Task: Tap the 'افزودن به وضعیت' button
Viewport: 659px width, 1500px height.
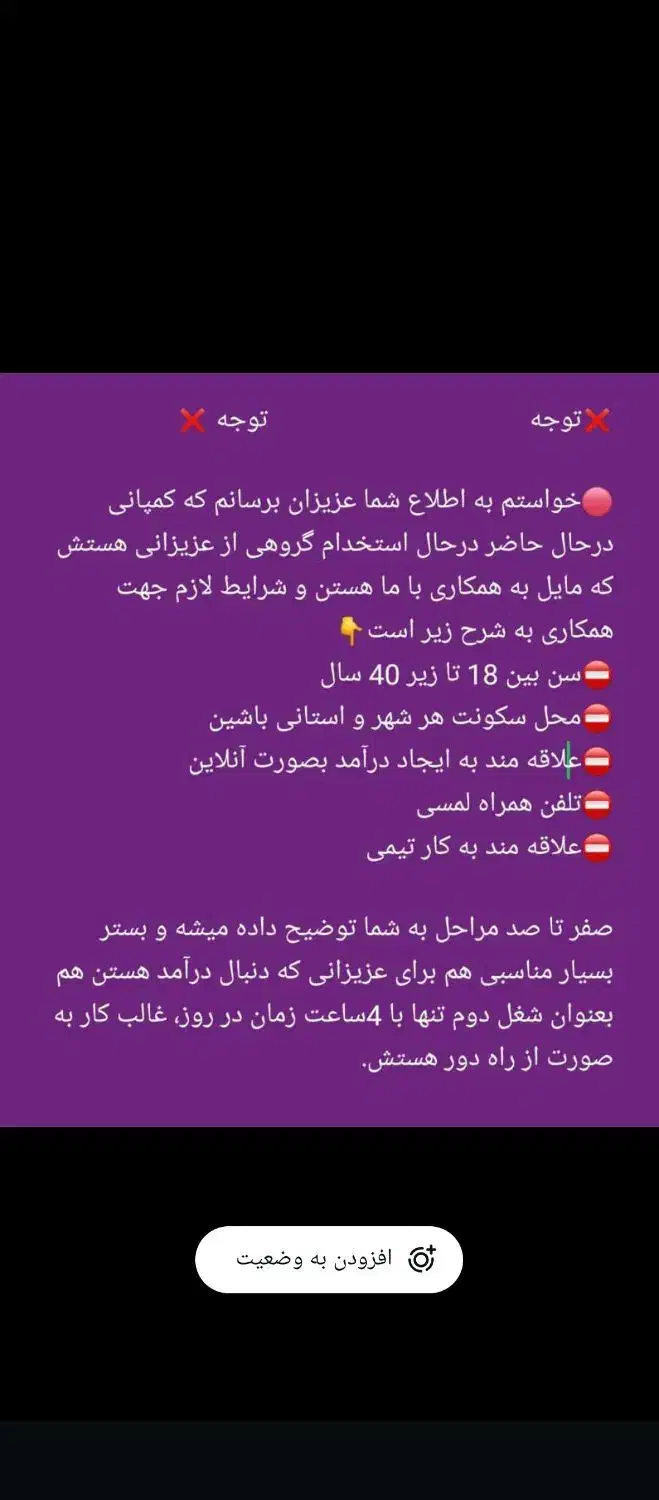Action: point(329,1259)
